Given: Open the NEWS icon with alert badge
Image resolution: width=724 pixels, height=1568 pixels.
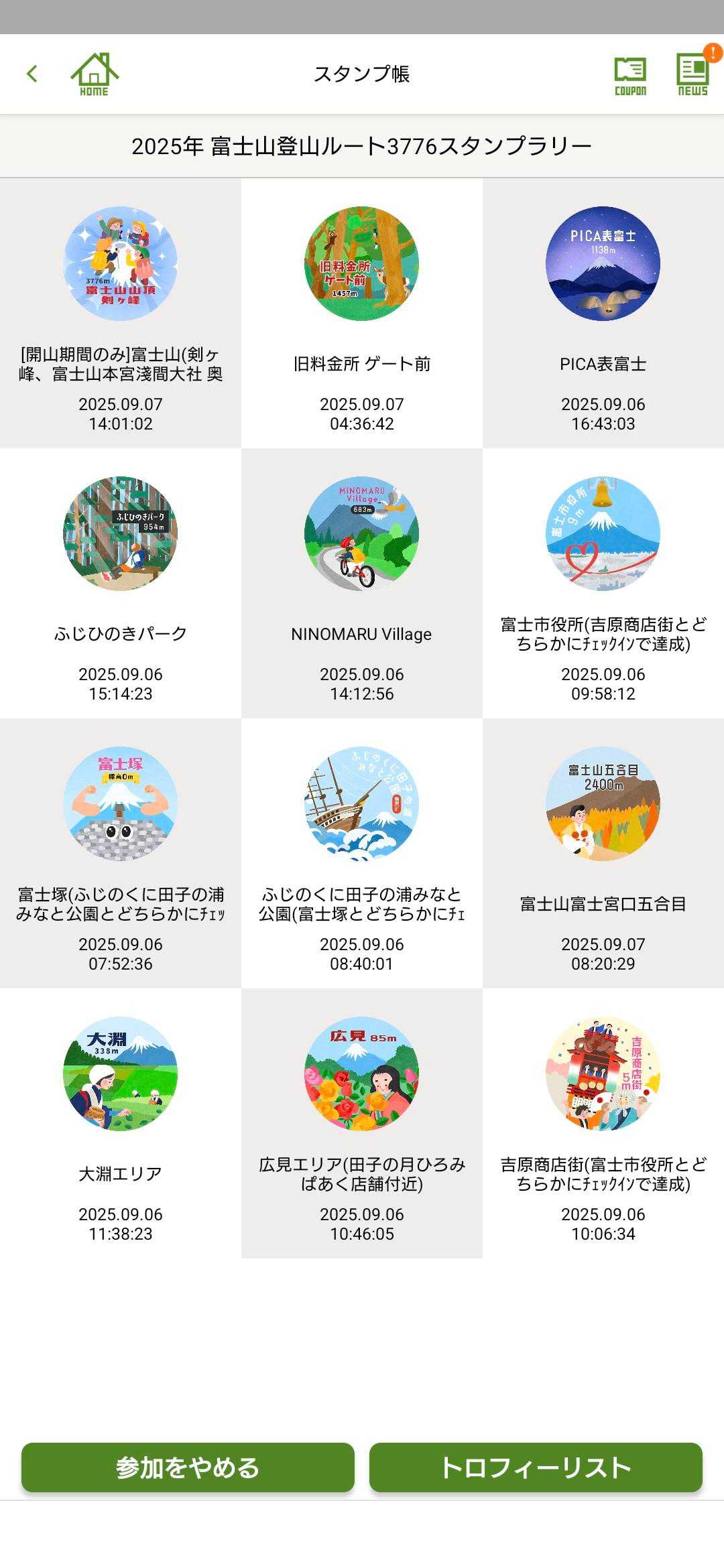Looking at the screenshot, I should (x=693, y=74).
